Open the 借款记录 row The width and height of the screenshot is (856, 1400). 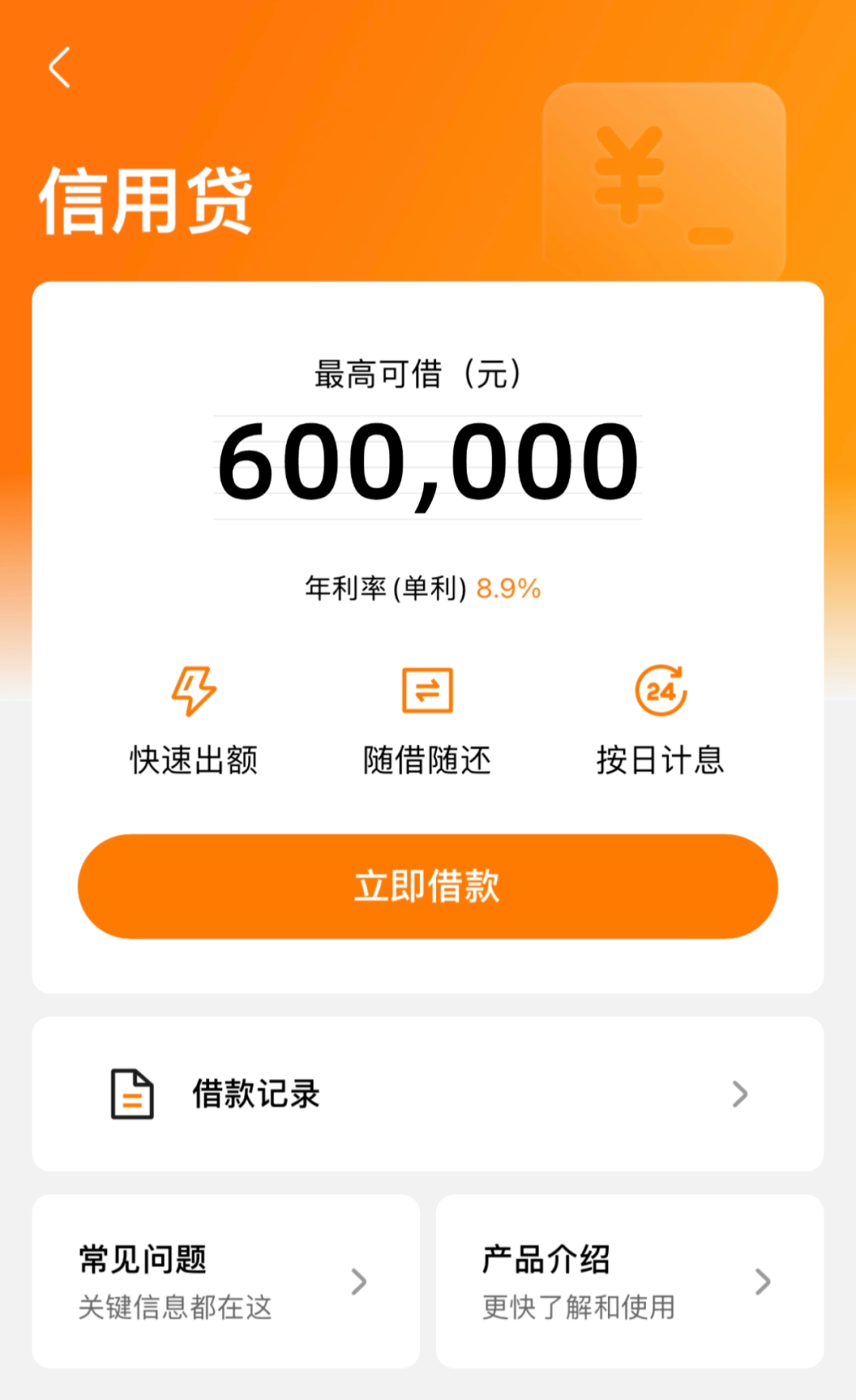click(x=427, y=1094)
